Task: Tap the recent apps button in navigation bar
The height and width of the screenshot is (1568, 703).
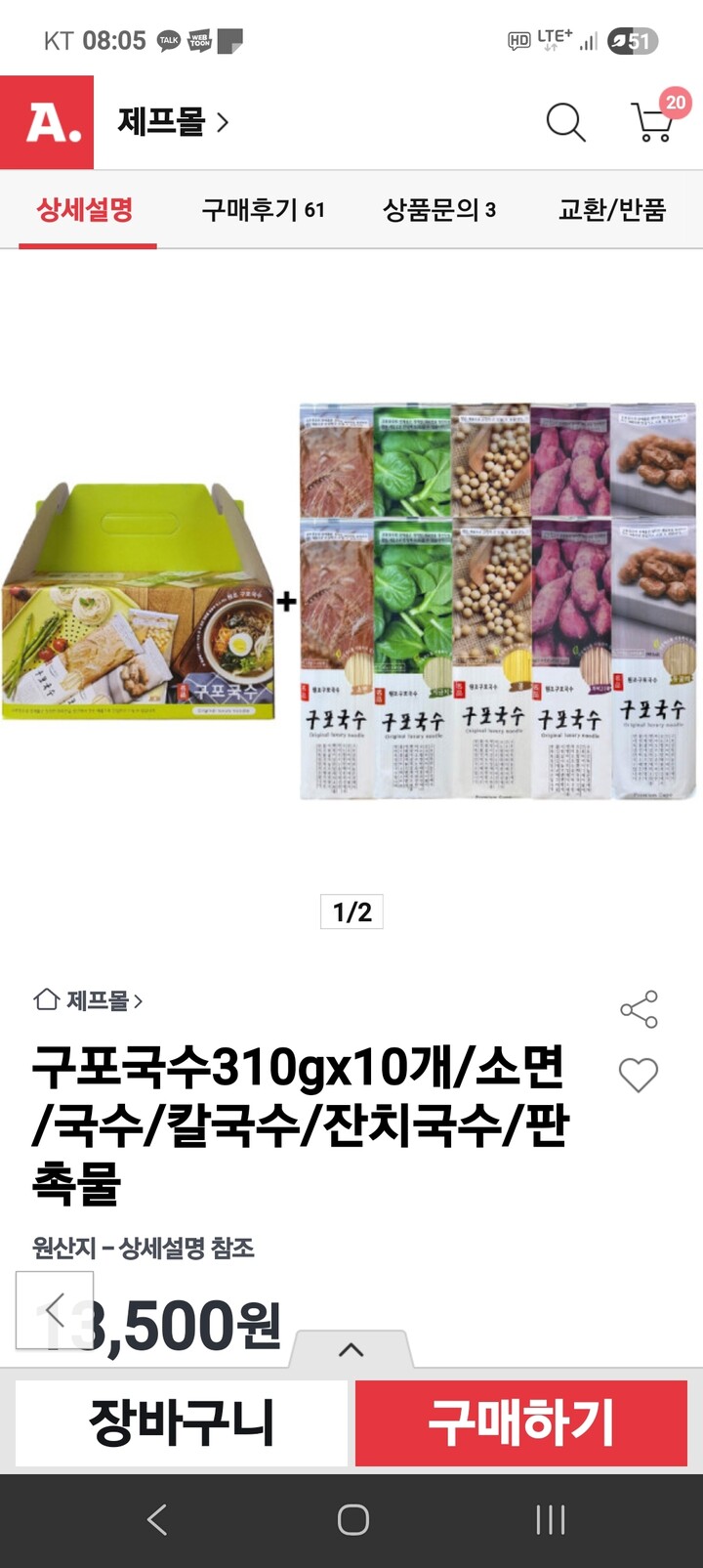Action: pos(551,1519)
